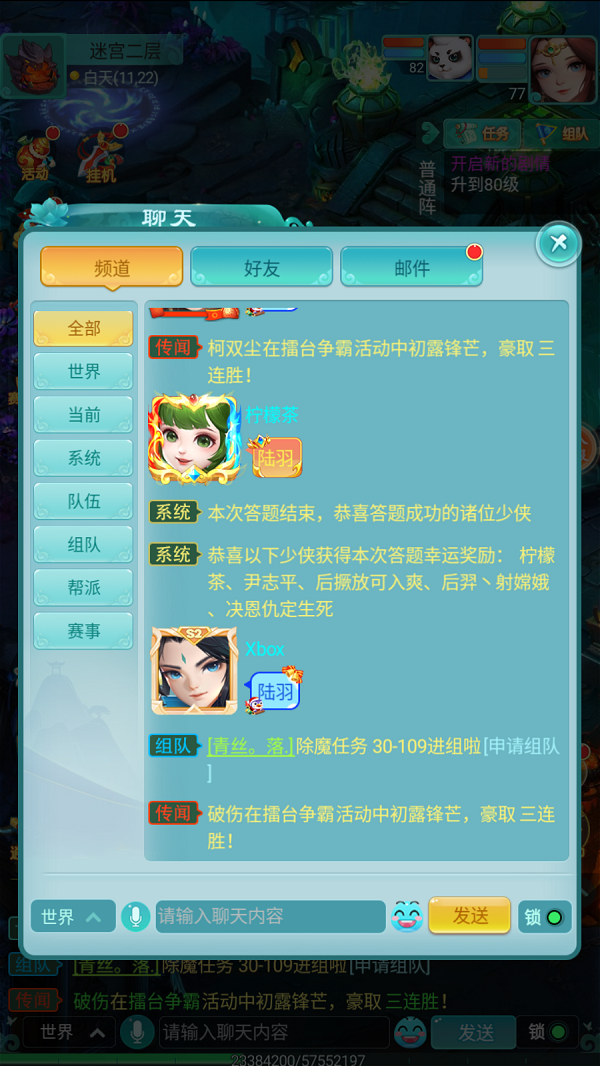Open the 队伍 channel
Image resolution: width=600 pixels, height=1066 pixels.
click(x=84, y=501)
